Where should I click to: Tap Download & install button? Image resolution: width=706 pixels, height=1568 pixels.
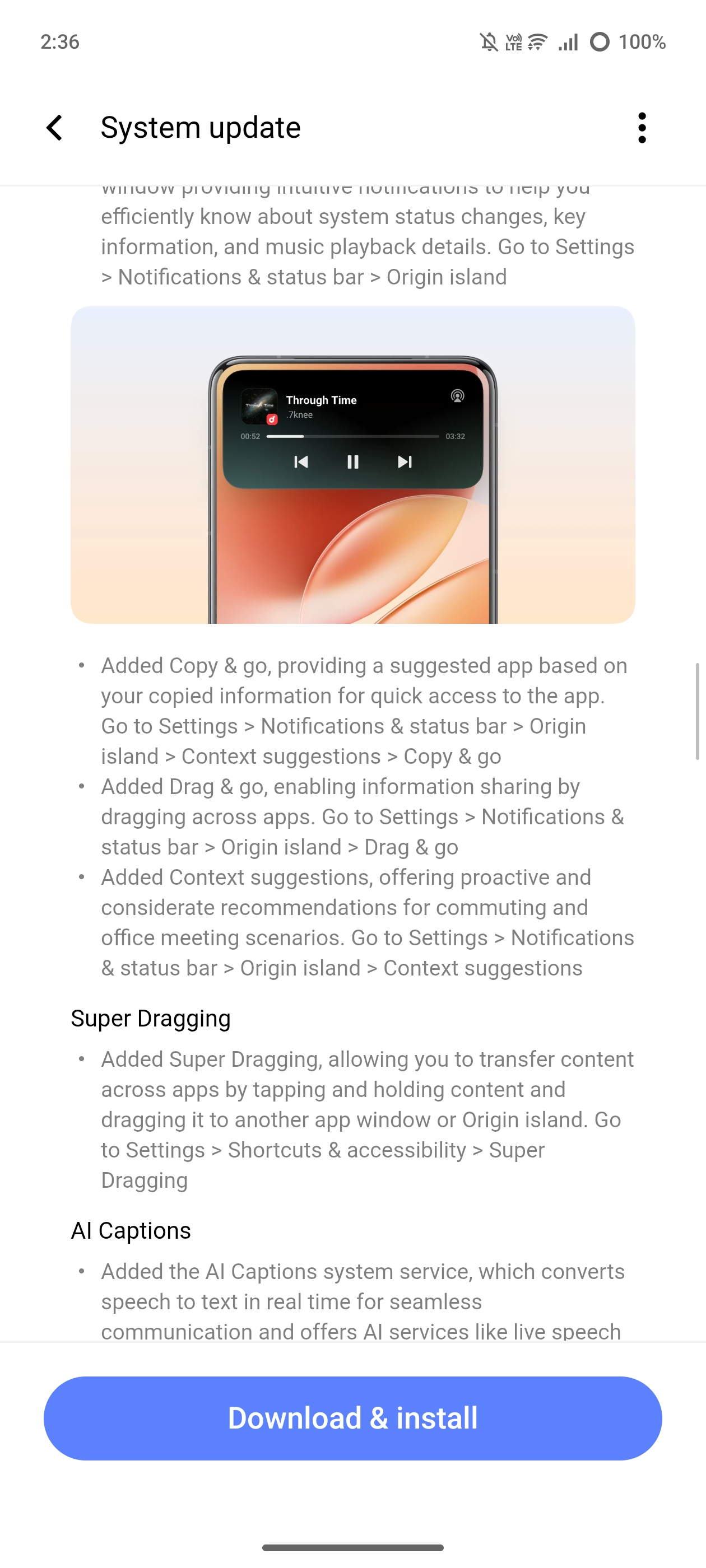click(x=352, y=1418)
